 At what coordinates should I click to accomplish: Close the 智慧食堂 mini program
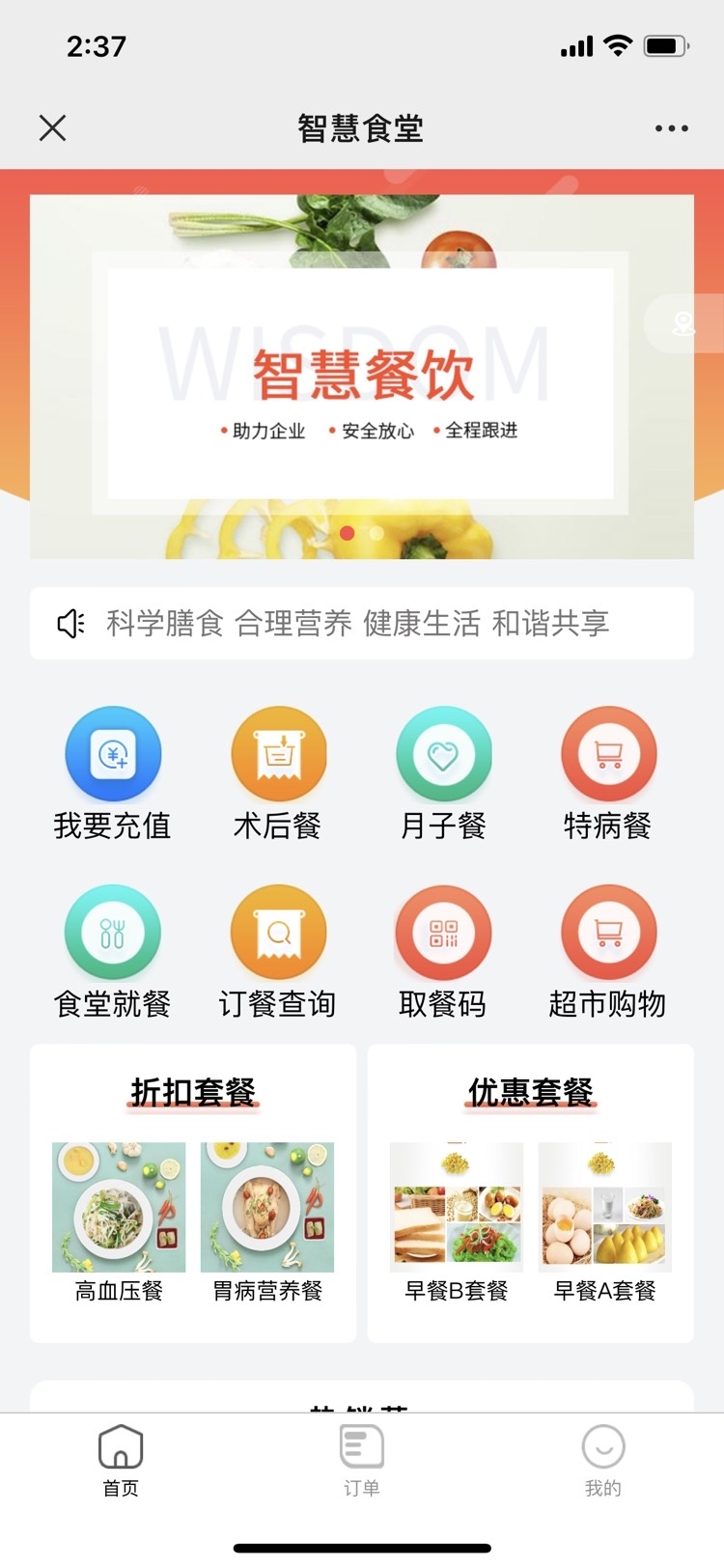pos(52,127)
